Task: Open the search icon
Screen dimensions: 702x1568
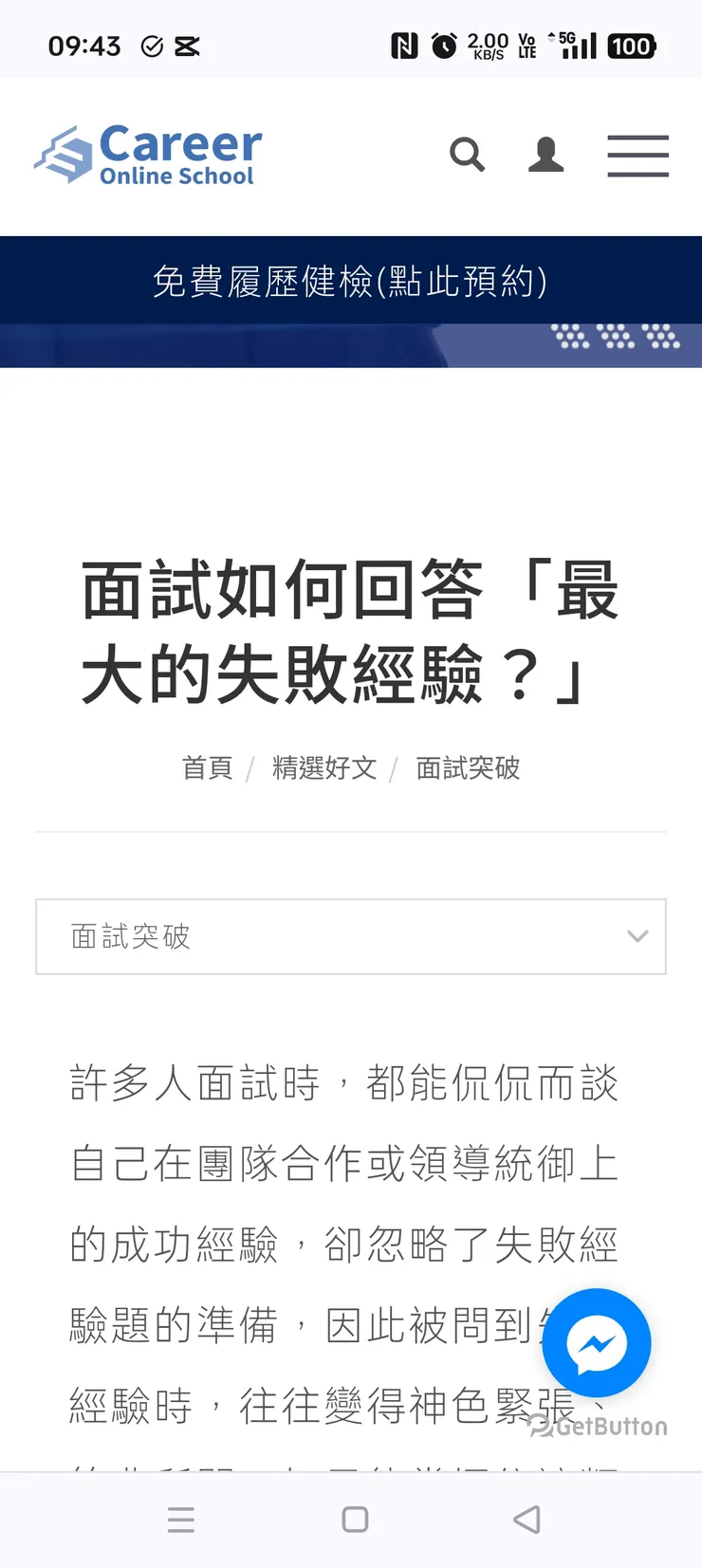Action: click(x=467, y=155)
